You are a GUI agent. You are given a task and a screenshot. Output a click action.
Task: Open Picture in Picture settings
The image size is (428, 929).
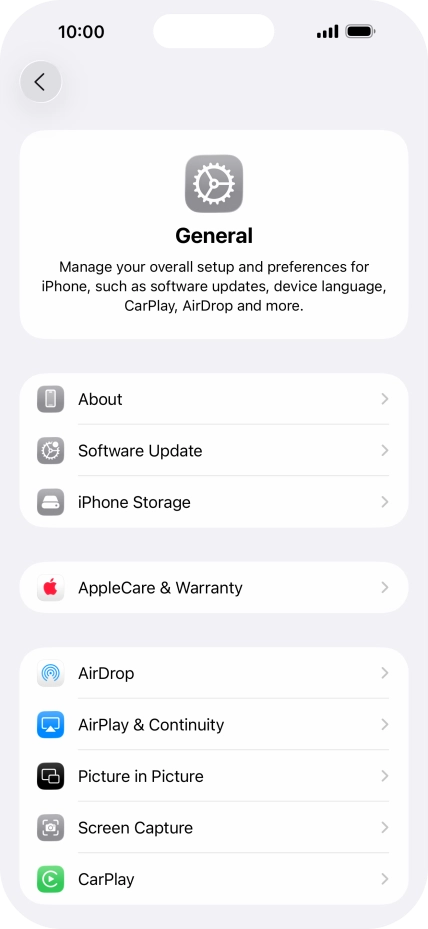(214, 776)
